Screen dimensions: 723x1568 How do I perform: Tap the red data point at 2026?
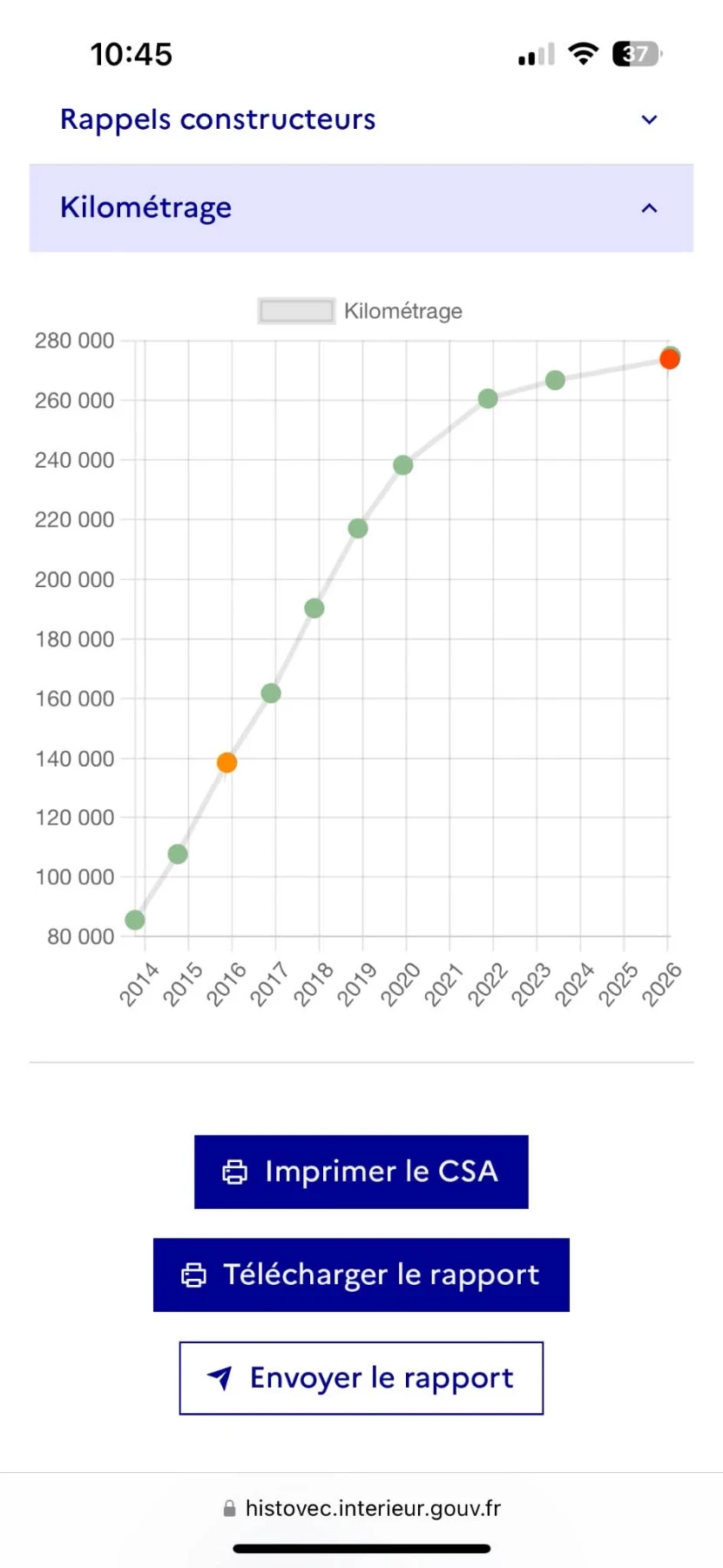coord(669,359)
